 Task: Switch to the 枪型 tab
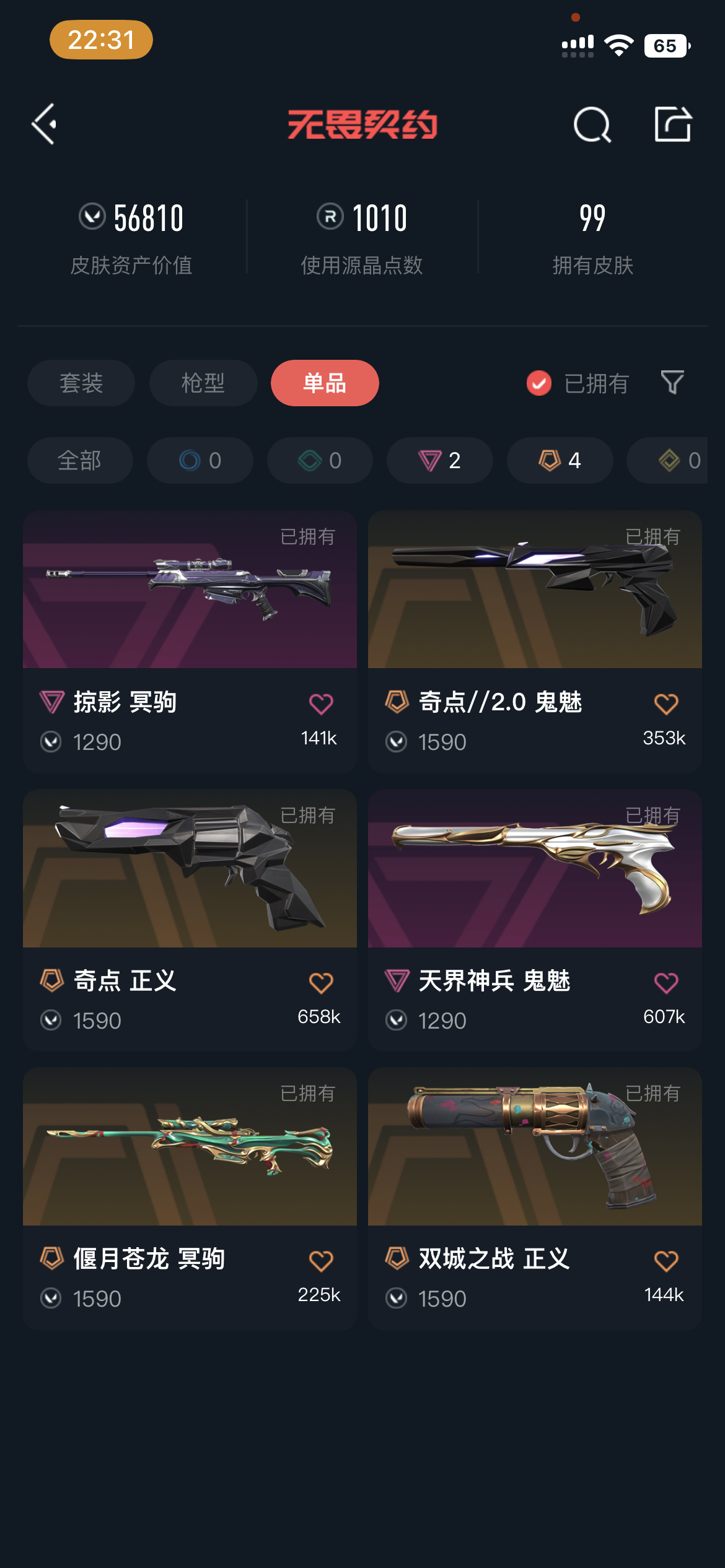203,383
